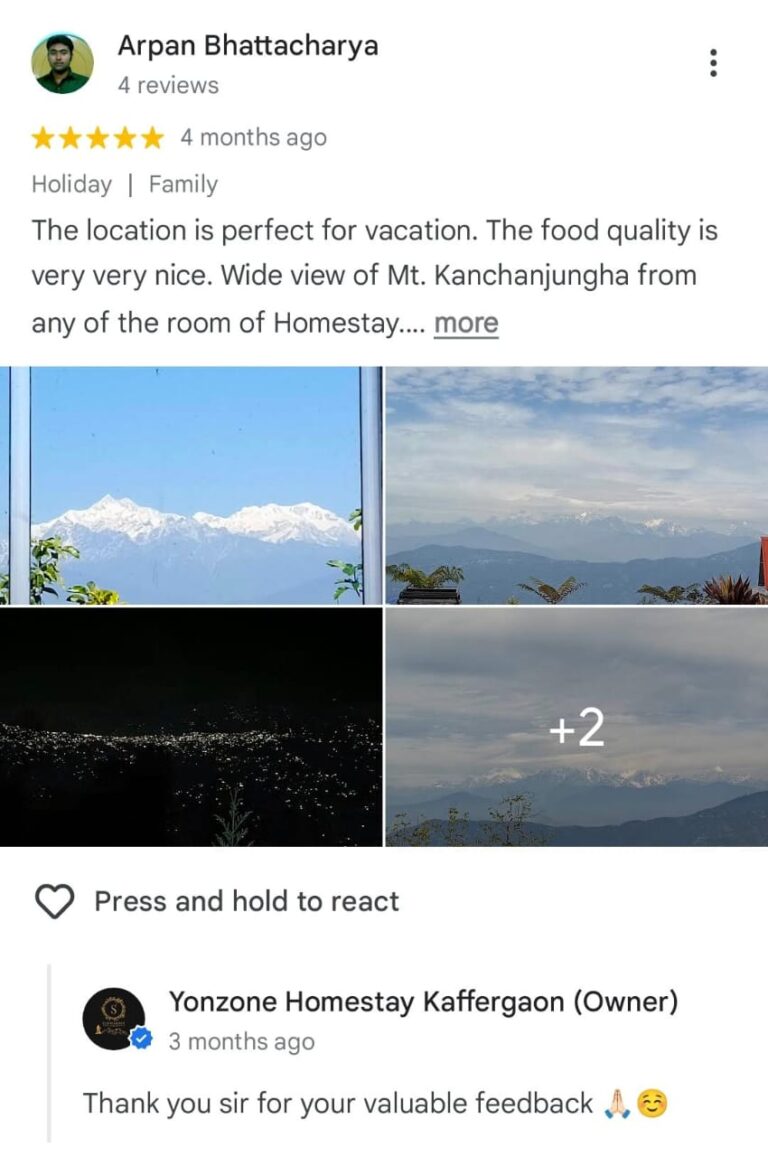Viewport: 768px width, 1157px height.
Task: Tap the heart icon to react
Action: coord(54,901)
